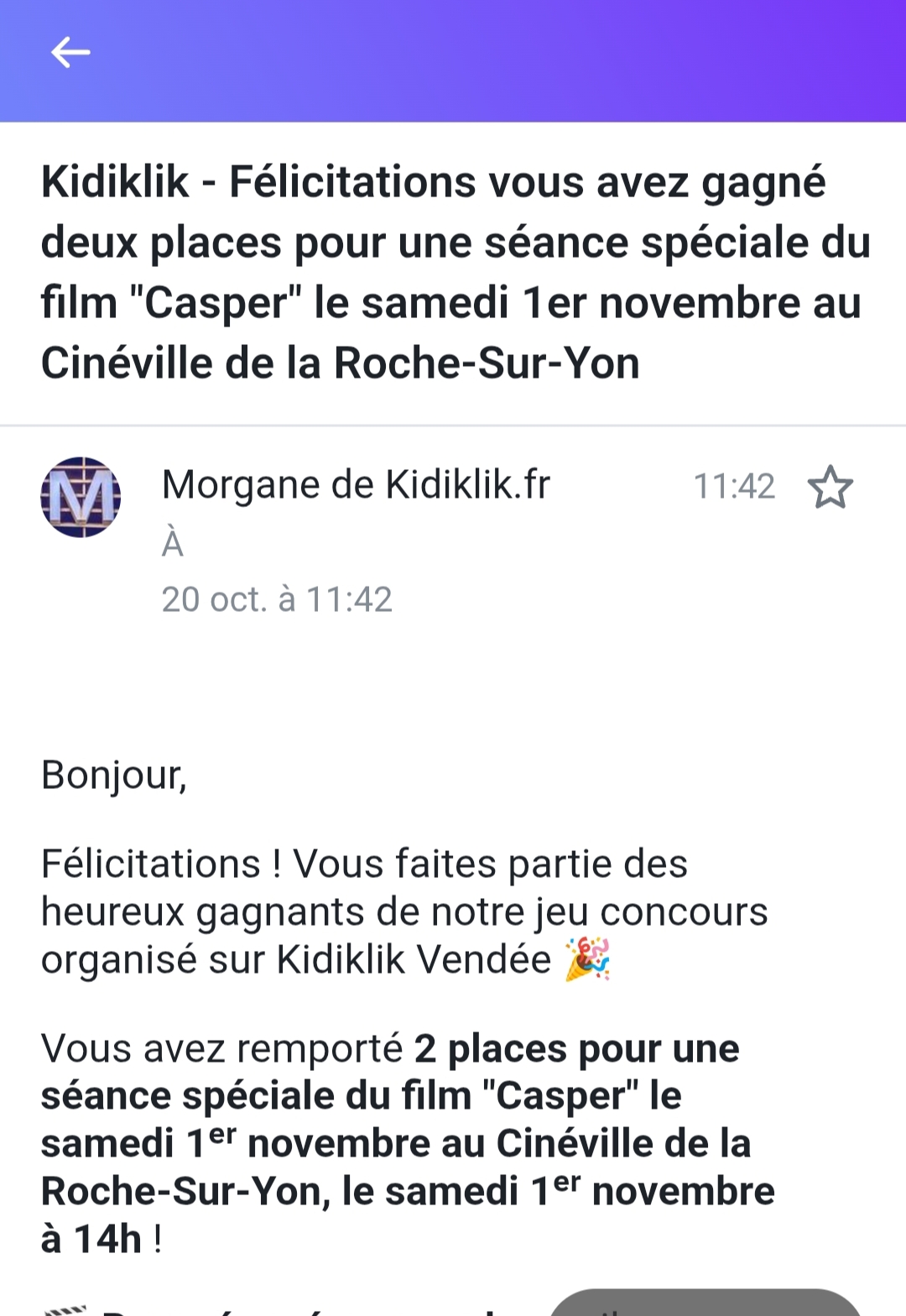
Task: Tap Morgane's sender avatar
Action: (81, 497)
